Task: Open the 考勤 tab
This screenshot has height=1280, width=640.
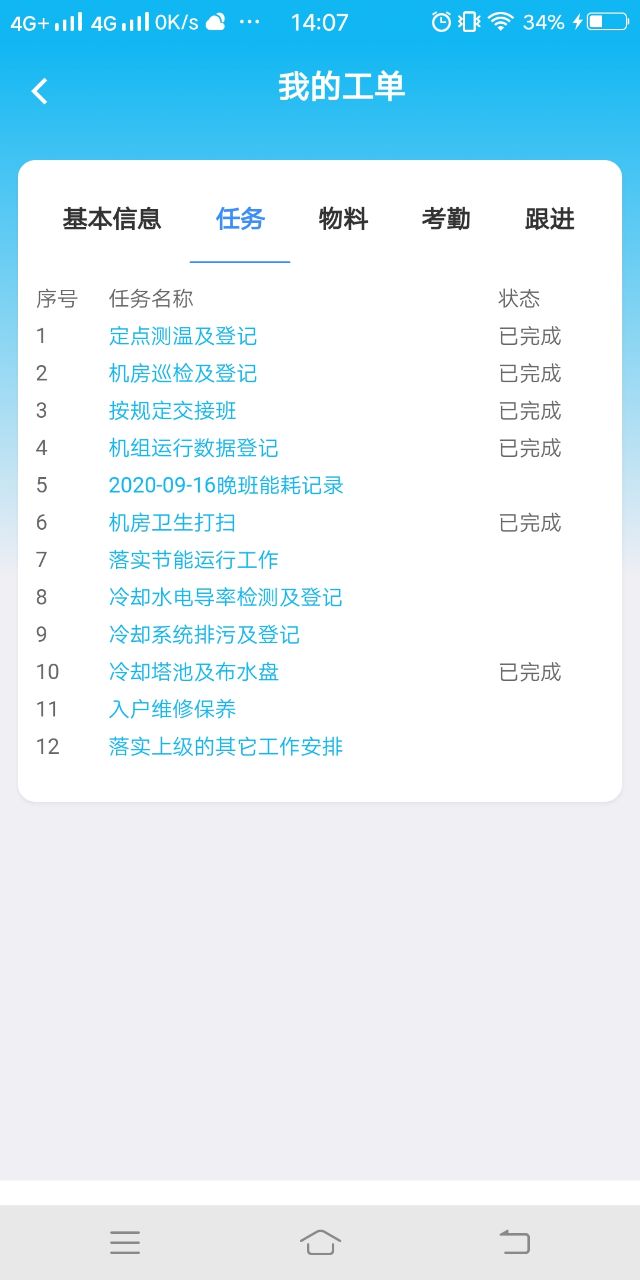Action: tap(446, 219)
